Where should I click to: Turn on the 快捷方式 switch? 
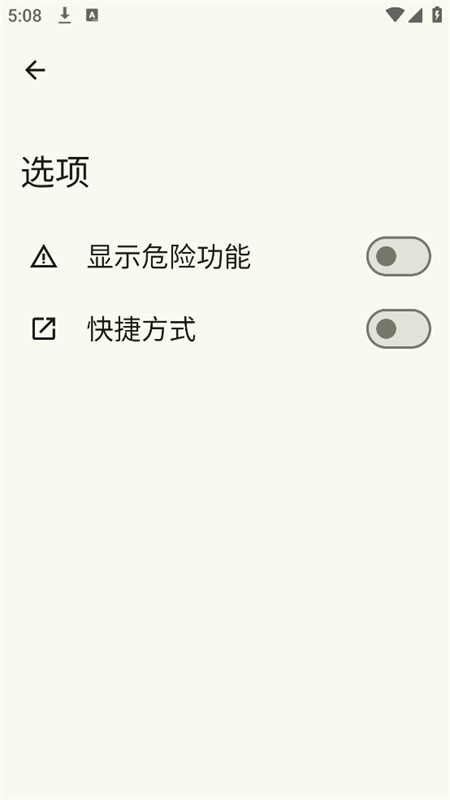pyautogui.click(x=398, y=329)
